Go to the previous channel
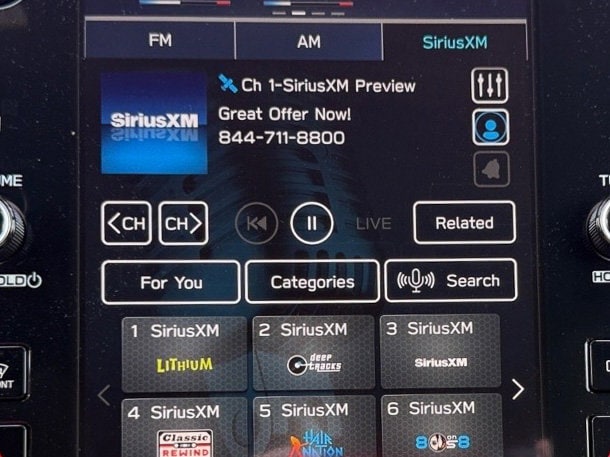 pos(126,223)
